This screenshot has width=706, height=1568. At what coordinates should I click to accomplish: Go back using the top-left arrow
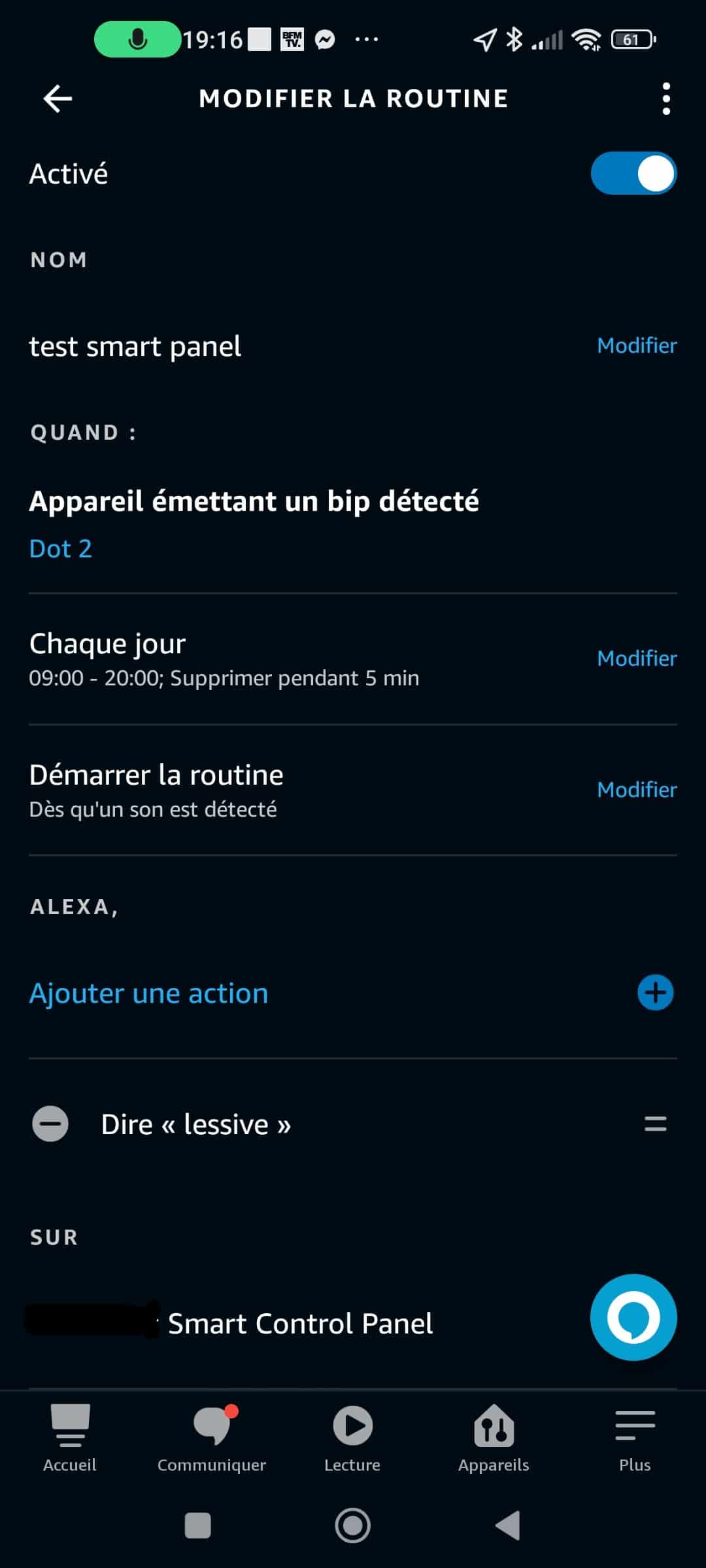(58, 99)
